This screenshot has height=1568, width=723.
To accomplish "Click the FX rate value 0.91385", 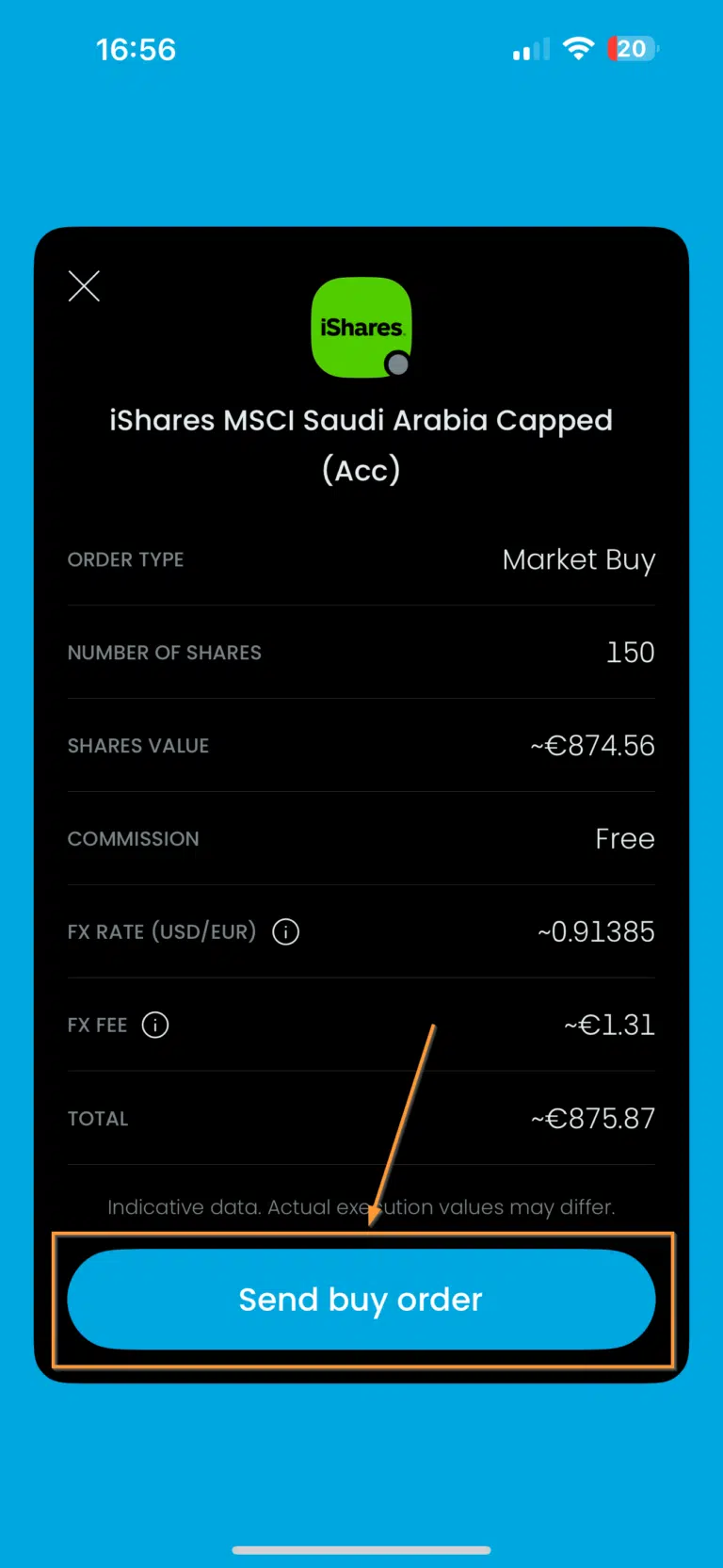I will 595,931.
